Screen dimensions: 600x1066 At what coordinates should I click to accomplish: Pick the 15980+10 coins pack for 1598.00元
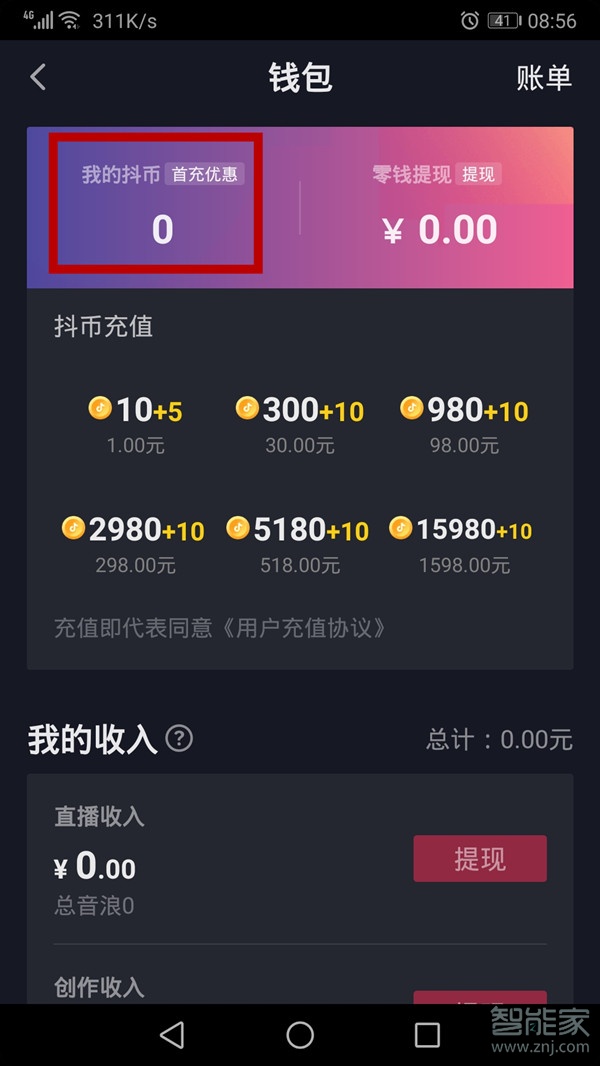tap(464, 542)
